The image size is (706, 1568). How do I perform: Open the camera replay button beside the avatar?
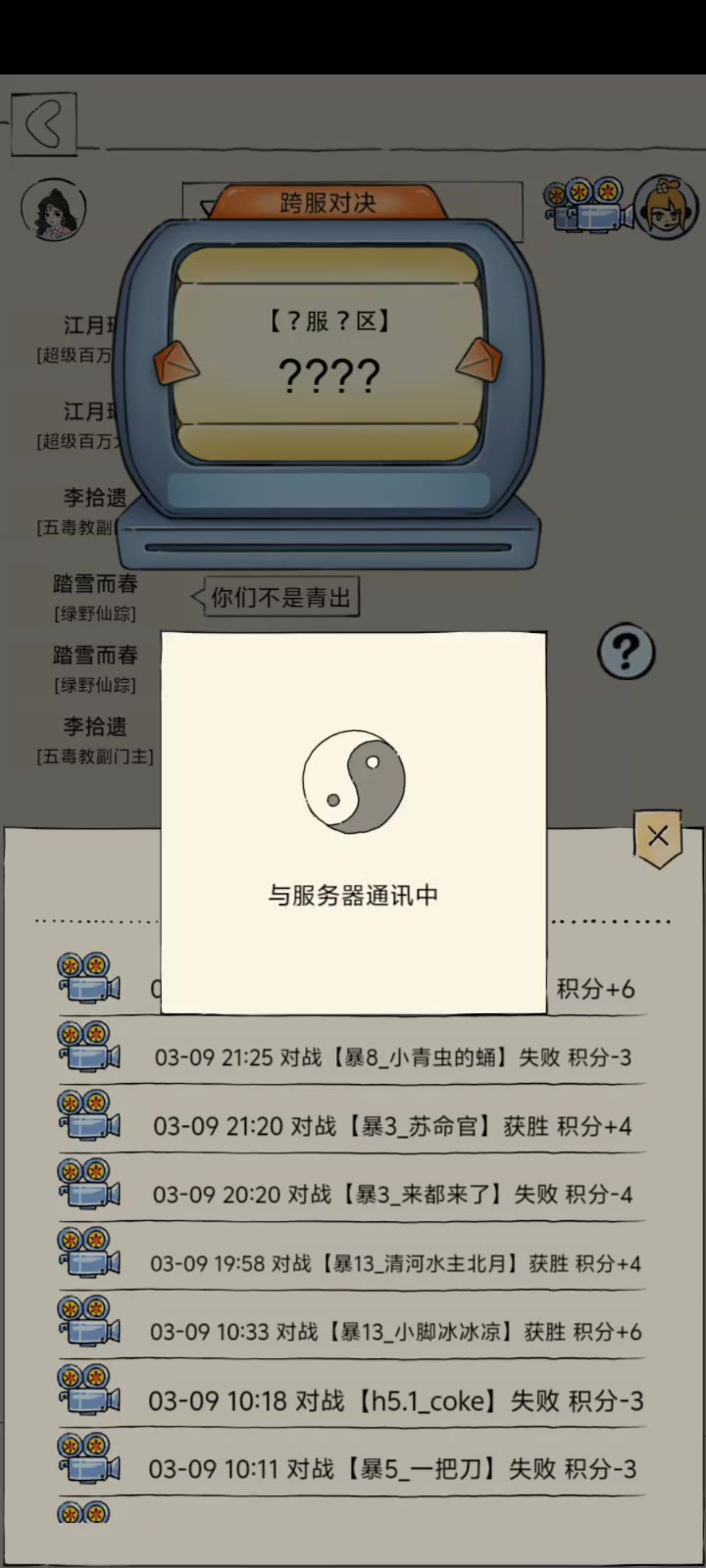coord(585,205)
